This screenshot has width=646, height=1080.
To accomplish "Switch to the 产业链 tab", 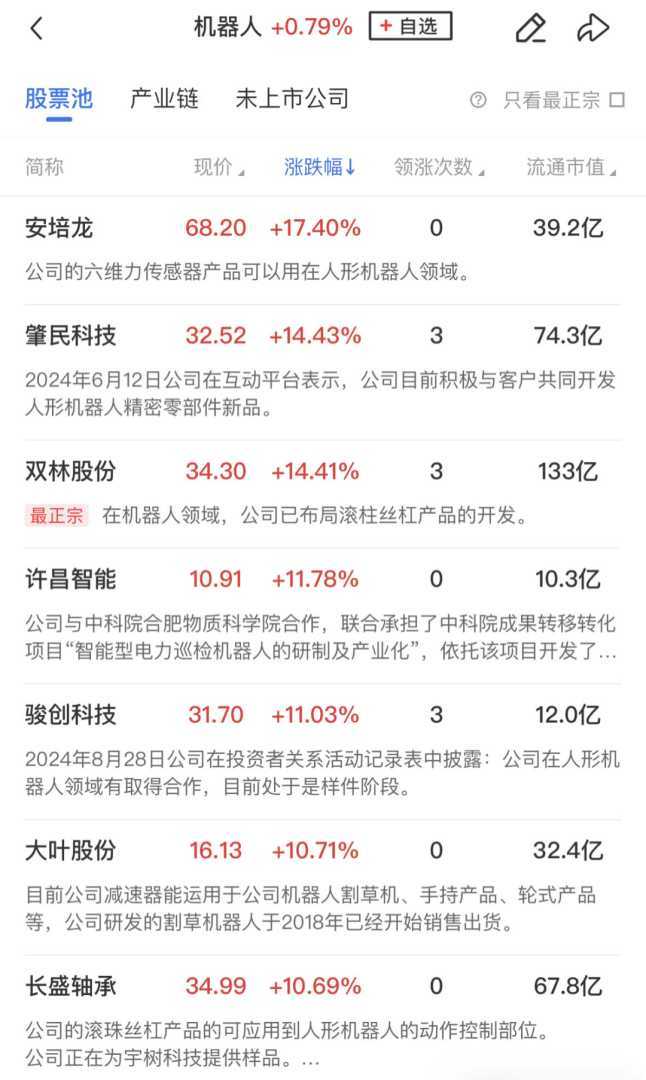I will click(164, 98).
